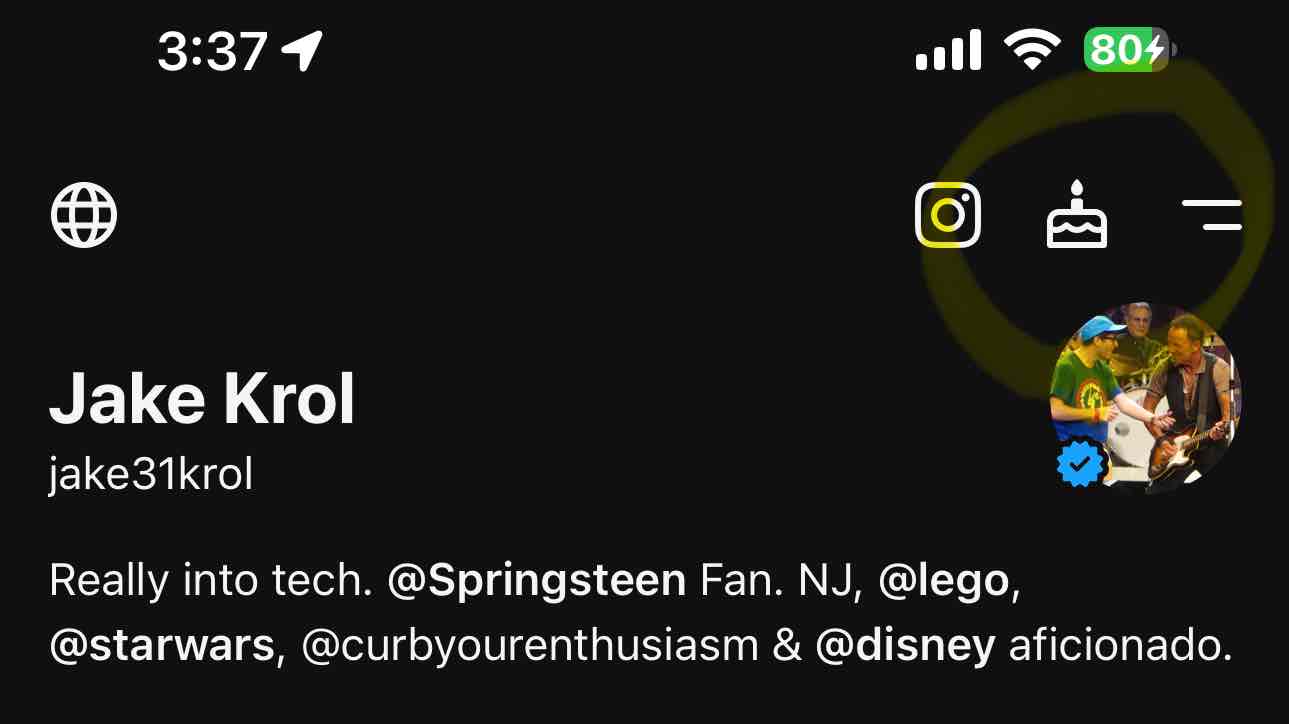Visit the @starwars profile link

point(162,647)
